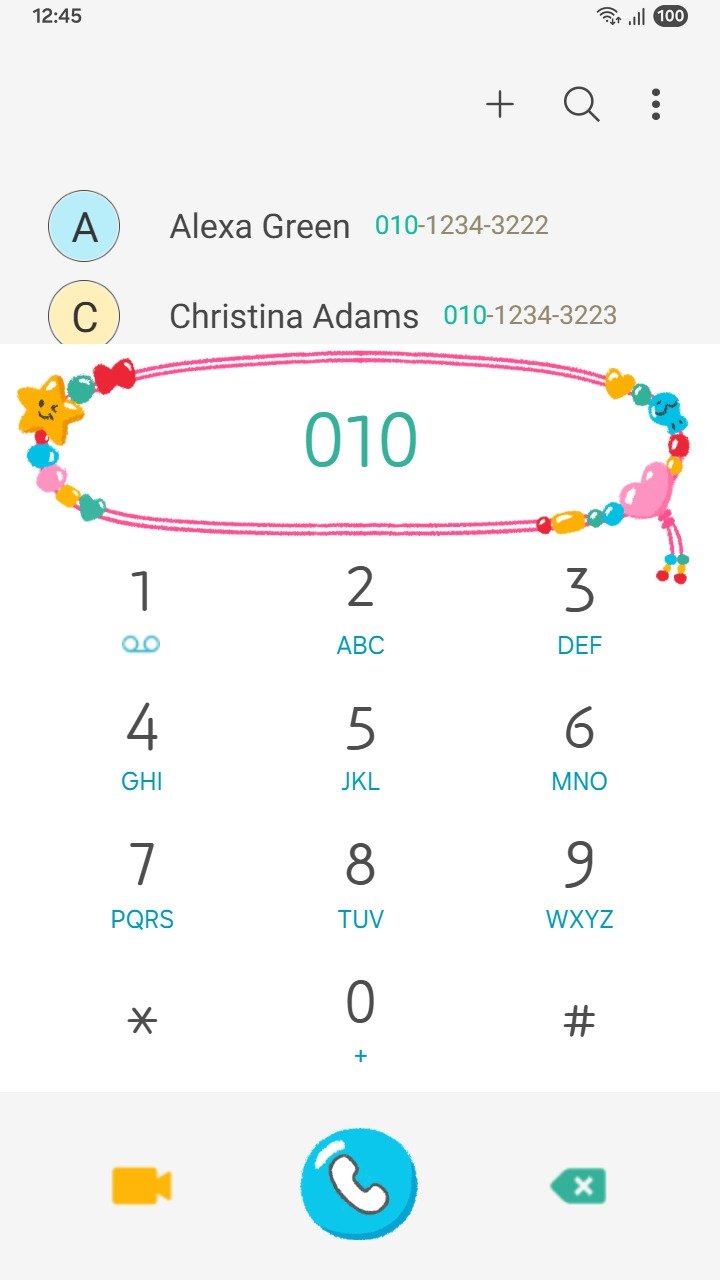Dial digit 8 TUV key
The width and height of the screenshot is (720, 1280).
(x=360, y=884)
